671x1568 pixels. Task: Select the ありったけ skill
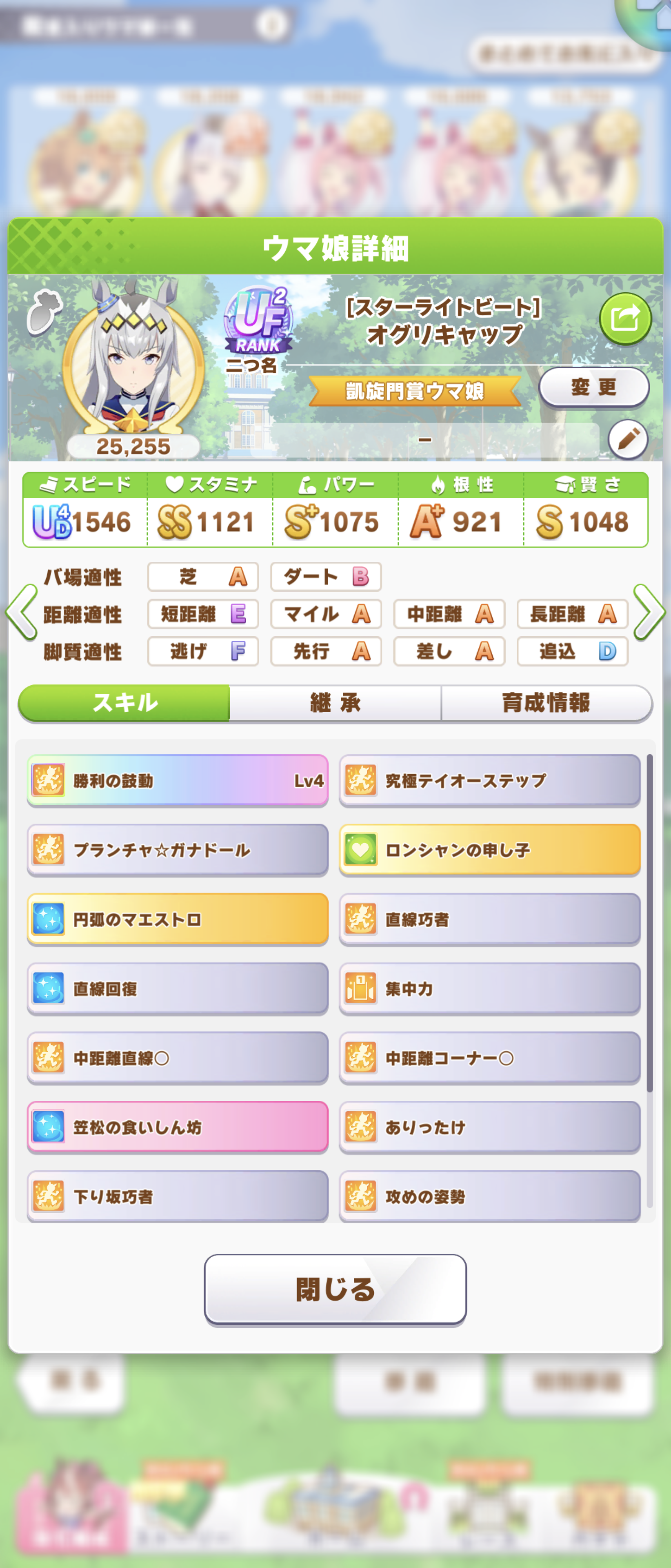click(x=490, y=1127)
